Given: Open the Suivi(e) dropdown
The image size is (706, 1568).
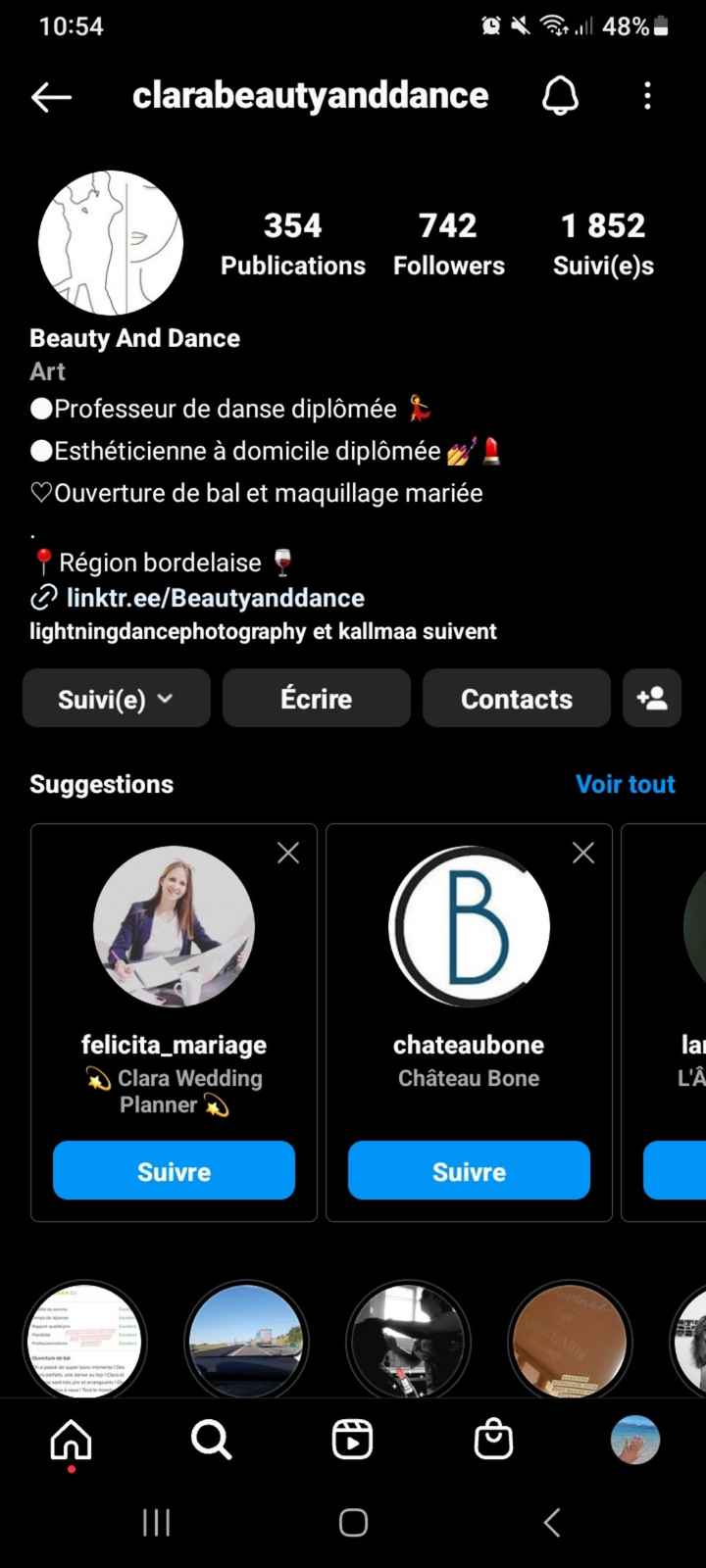Looking at the screenshot, I should [116, 698].
